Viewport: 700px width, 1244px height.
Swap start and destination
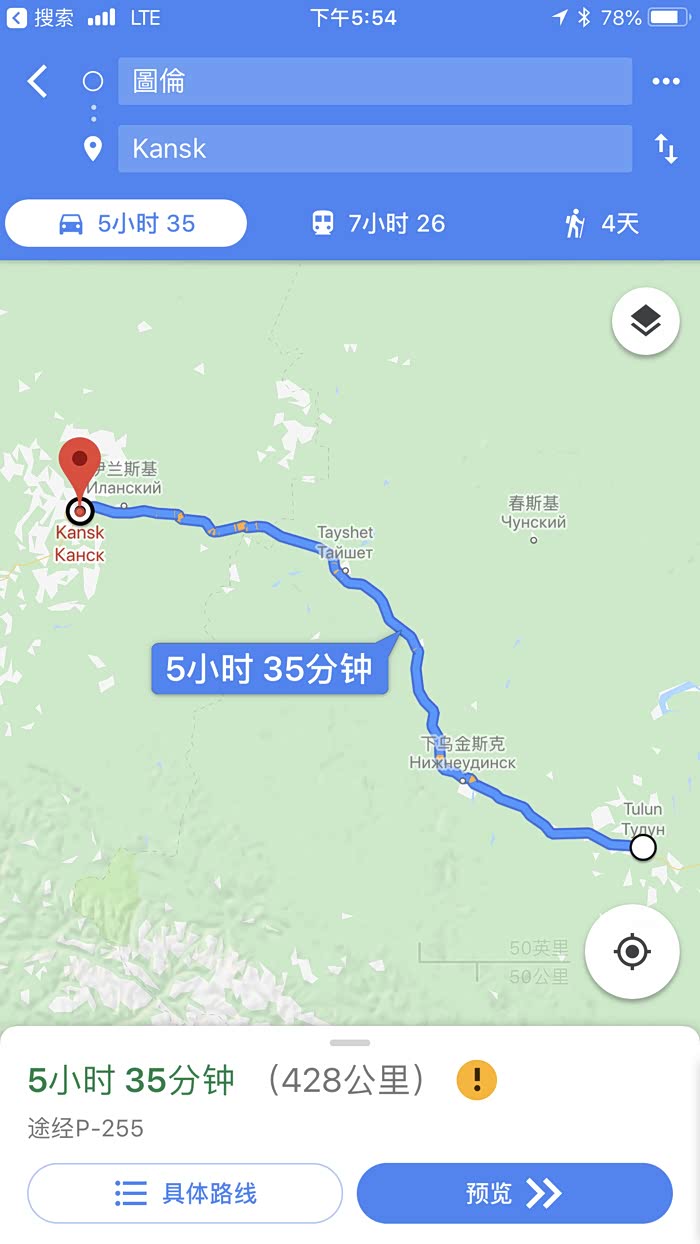point(666,149)
